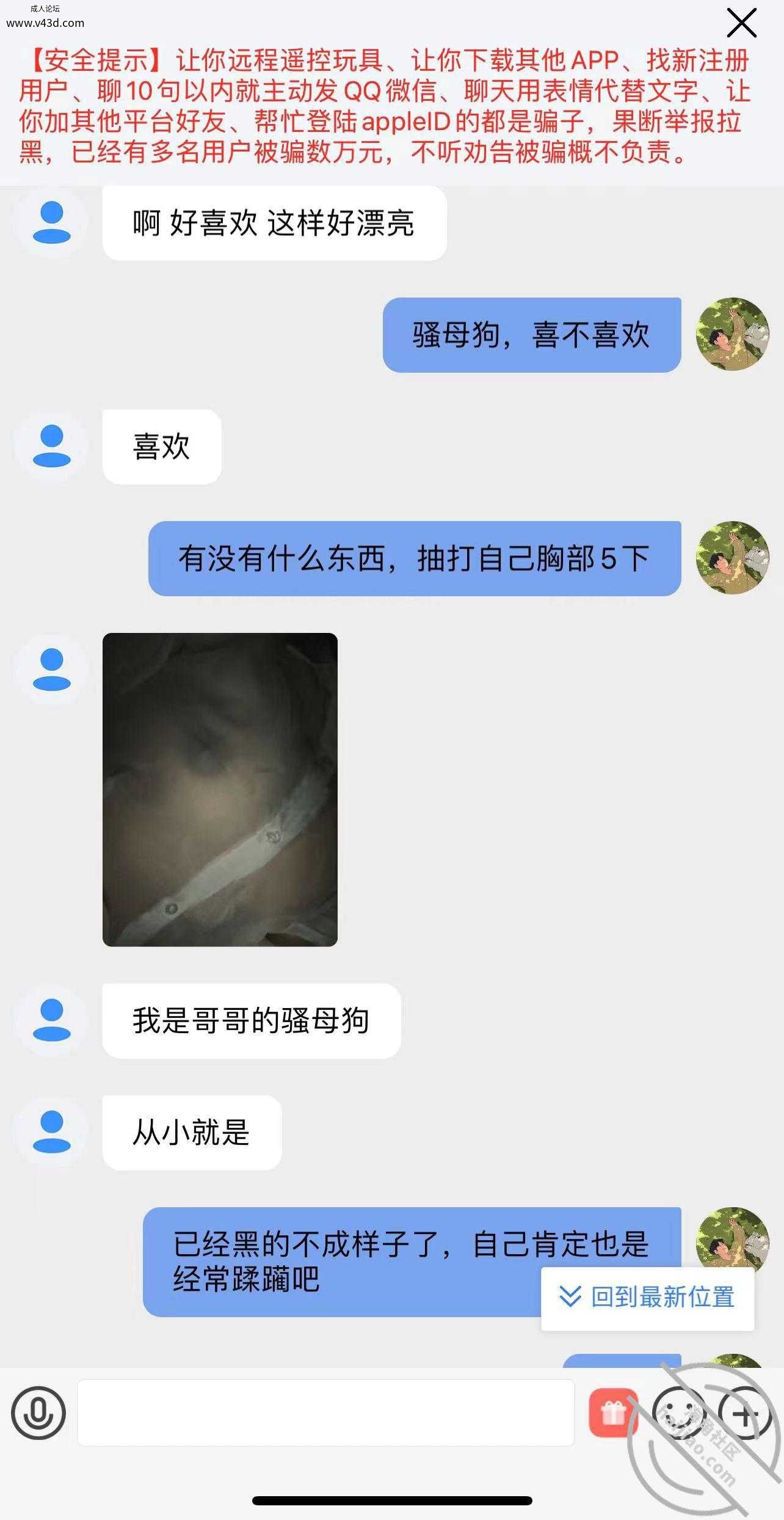Close the chat with the X button
This screenshot has width=784, height=1520.
pos(741,23)
